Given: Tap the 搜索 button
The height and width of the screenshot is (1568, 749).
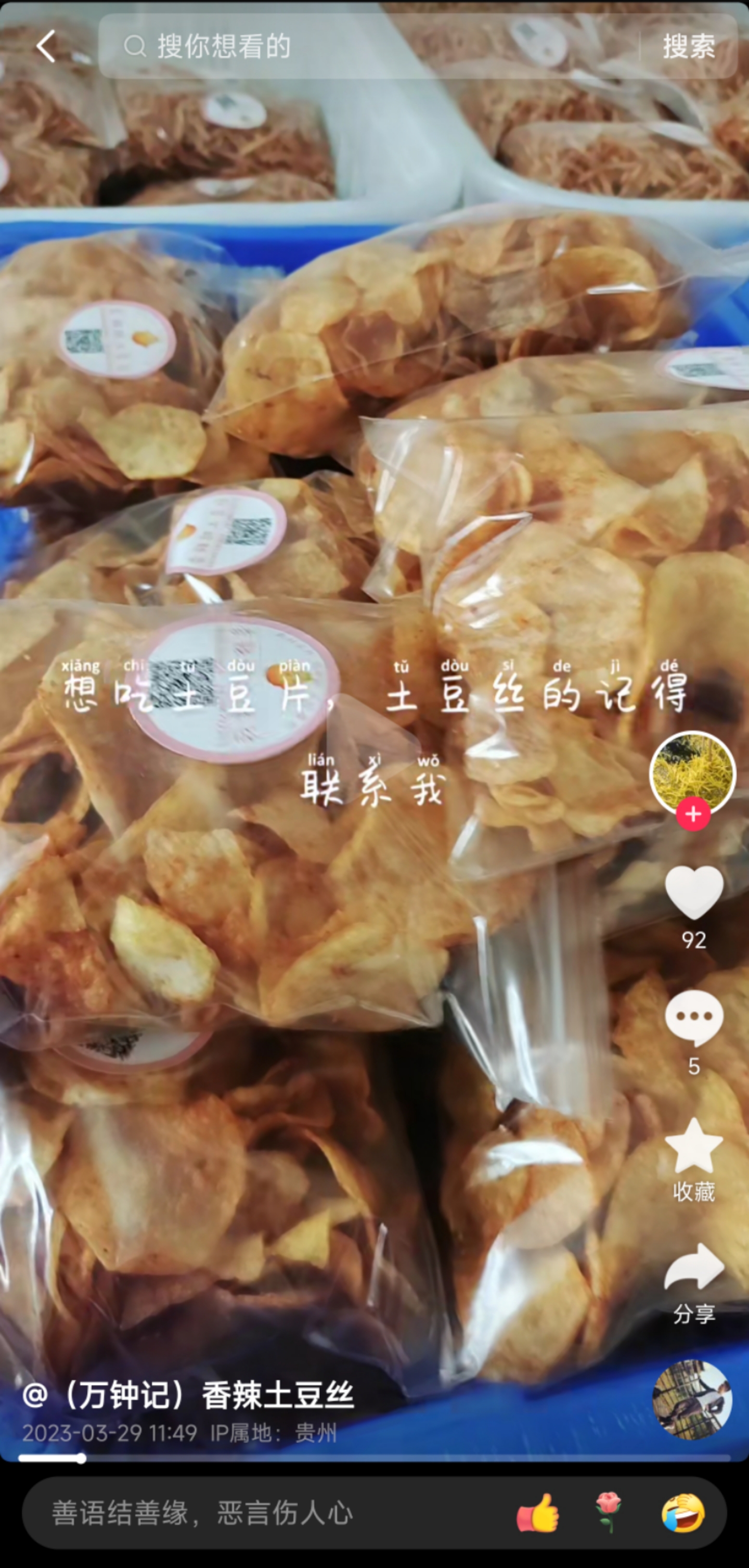Looking at the screenshot, I should click(689, 46).
